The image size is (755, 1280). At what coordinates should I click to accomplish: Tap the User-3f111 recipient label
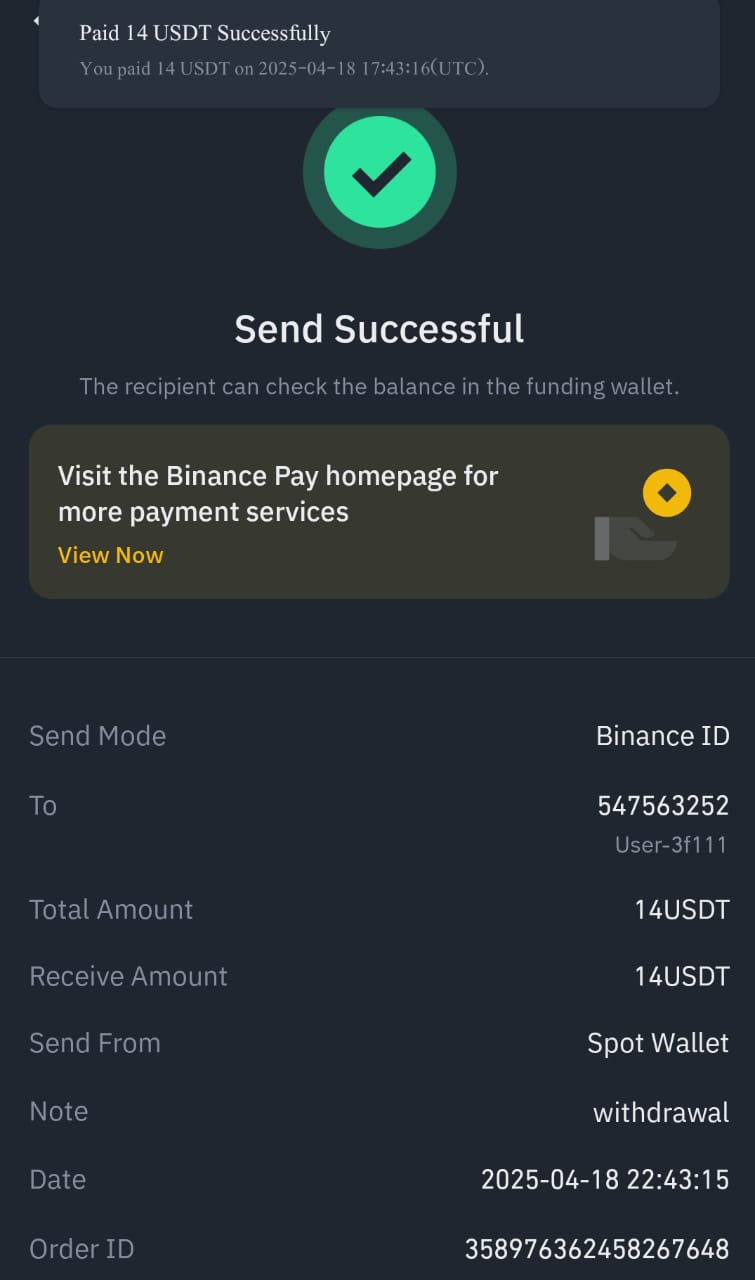click(671, 844)
